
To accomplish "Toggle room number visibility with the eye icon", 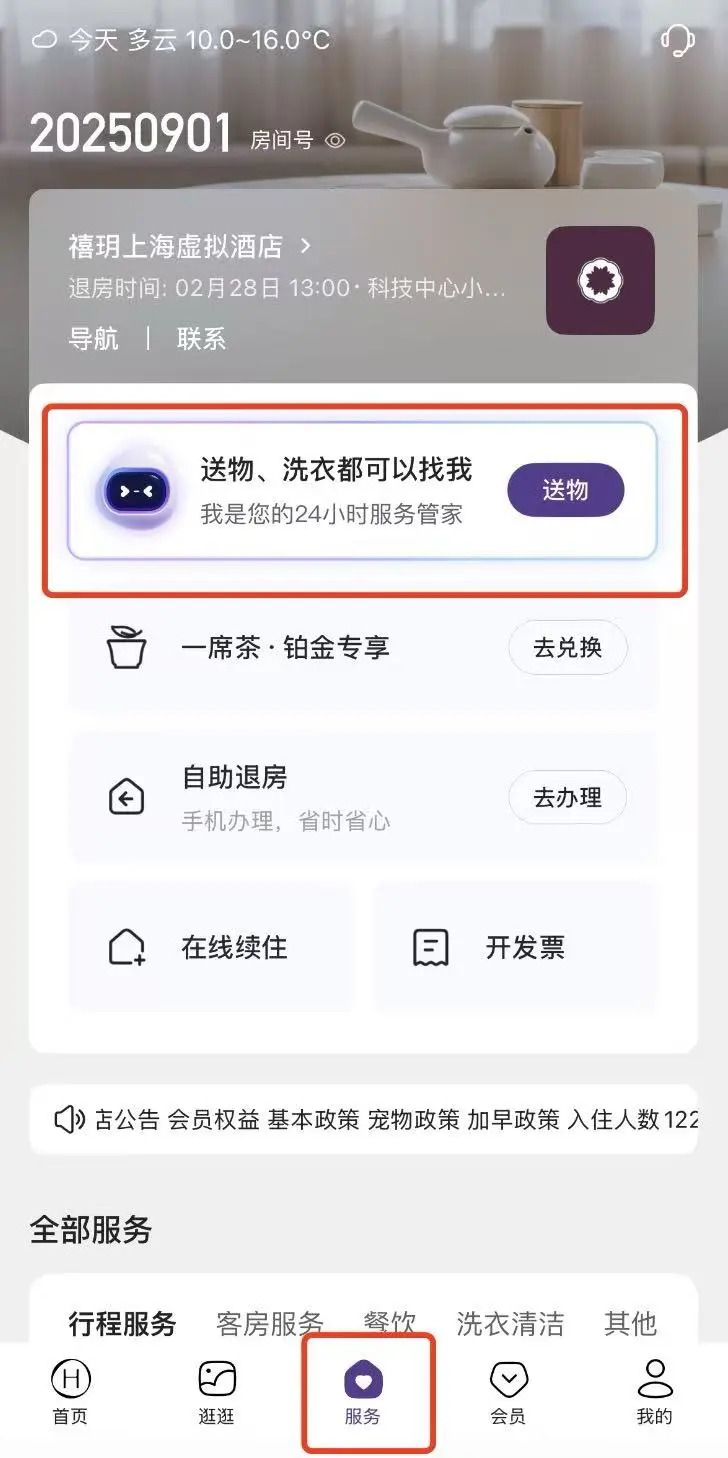I will pos(334,141).
